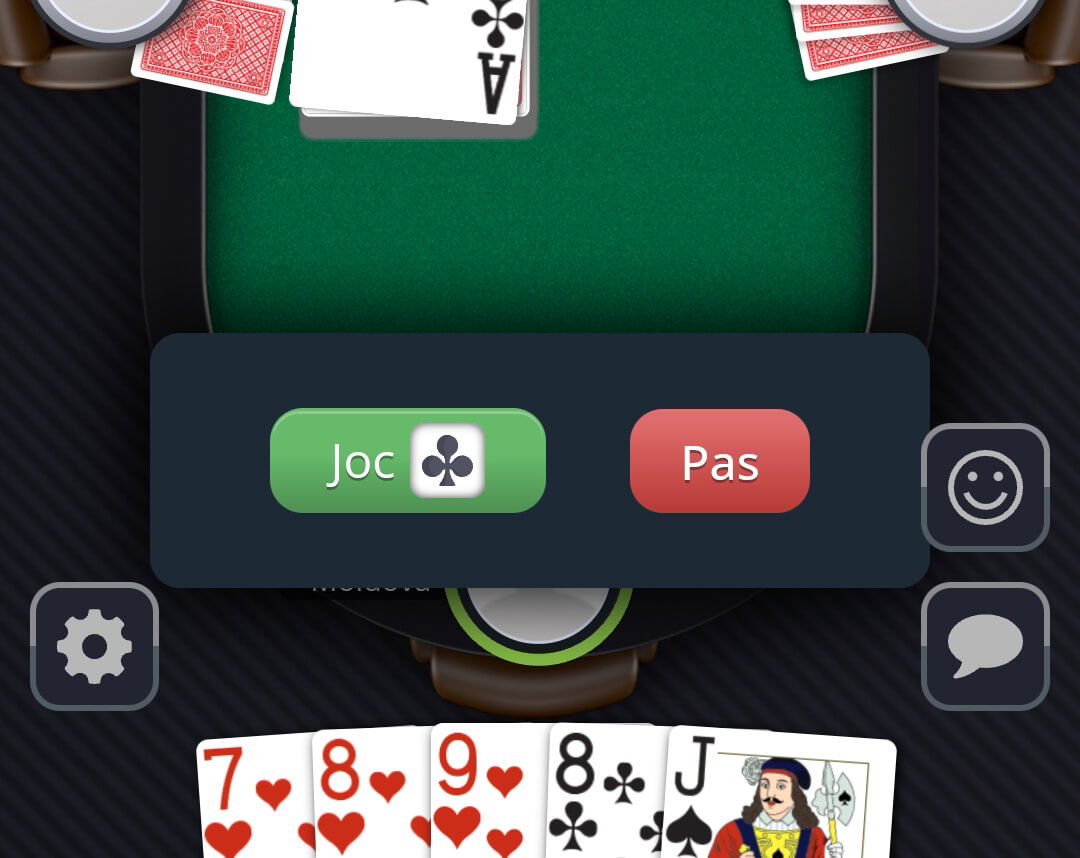Tap the green Joc clubs button
1080x858 pixels.
[x=407, y=461]
